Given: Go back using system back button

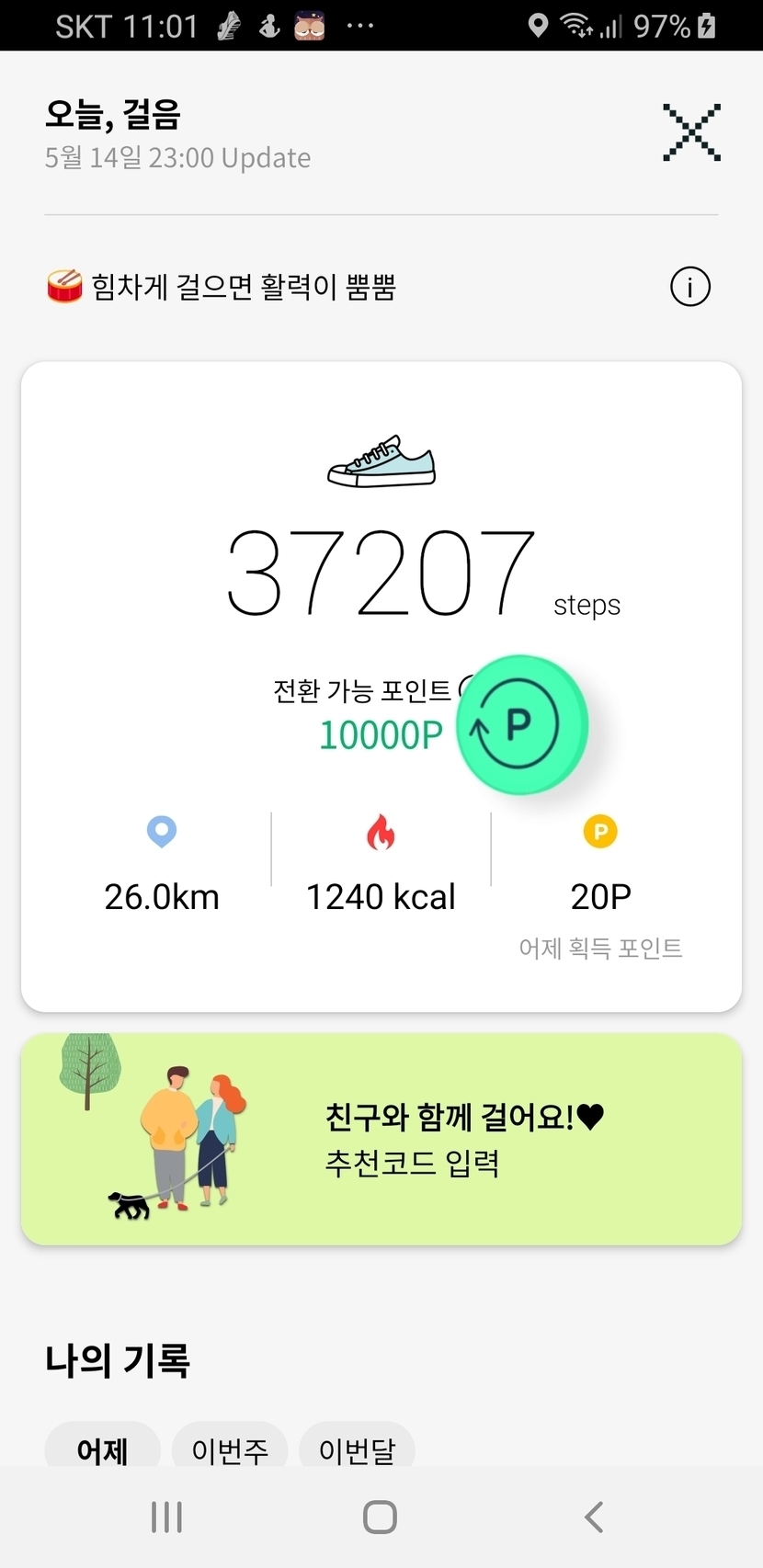Looking at the screenshot, I should point(594,1517).
